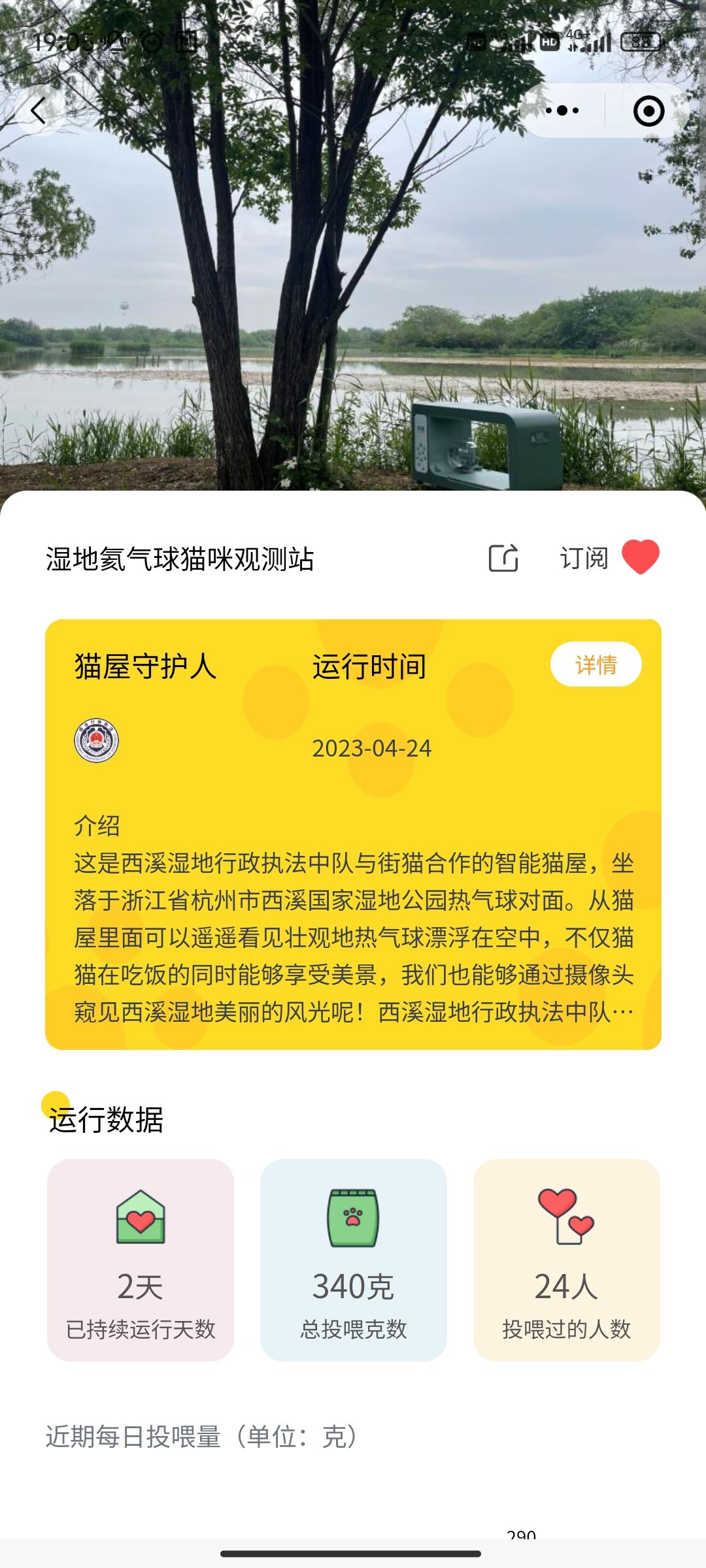Open the mini program three-dot menu
Image resolution: width=706 pixels, height=1568 pixels.
click(x=562, y=110)
